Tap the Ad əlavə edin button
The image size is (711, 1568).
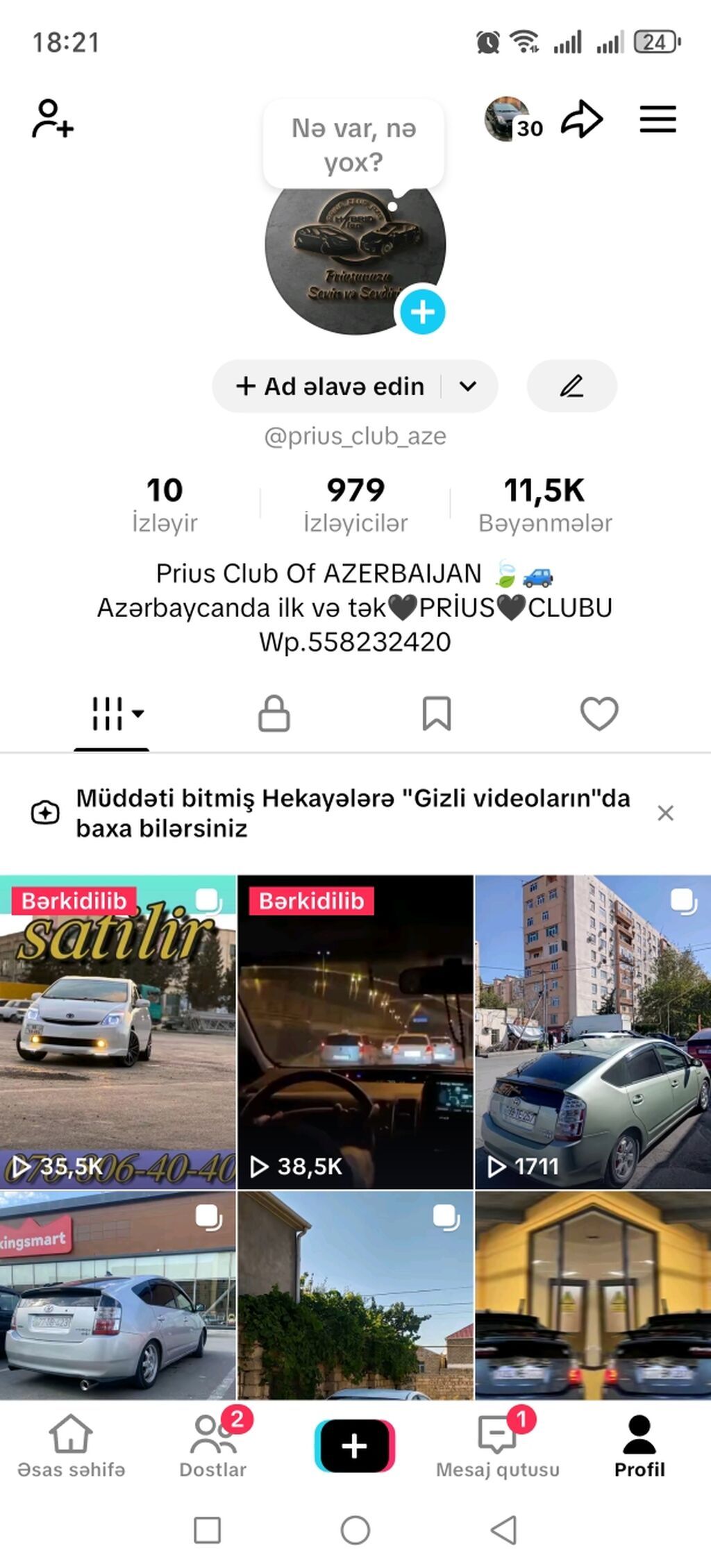(x=331, y=386)
